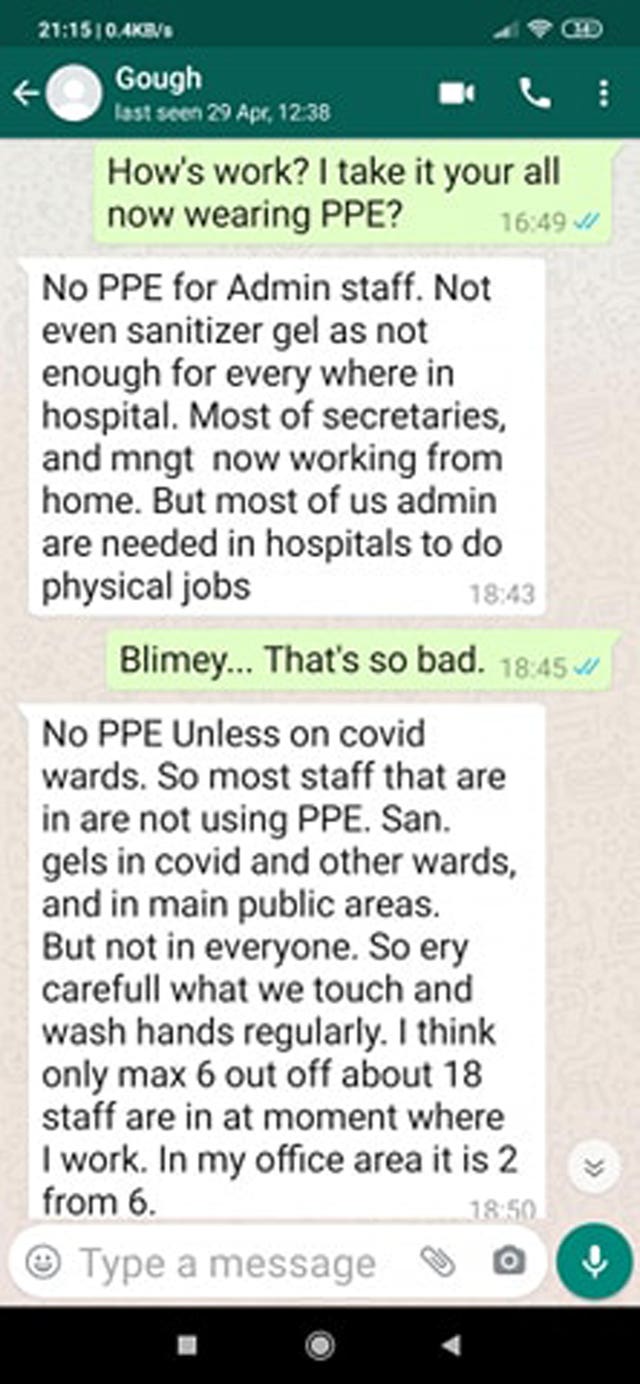Tap the system home button
The width and height of the screenshot is (640, 1384).
pos(320,1345)
